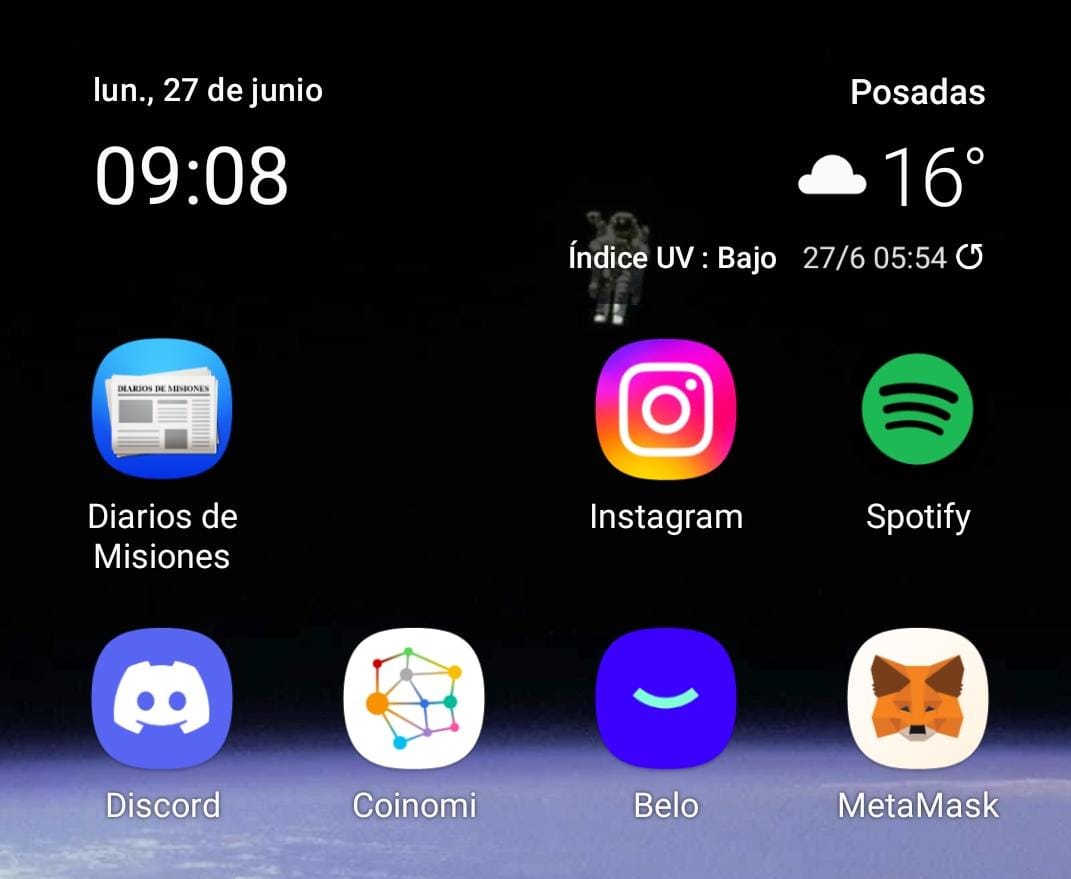Launch the Discord app
Image resolution: width=1071 pixels, height=879 pixels.
tap(162, 698)
